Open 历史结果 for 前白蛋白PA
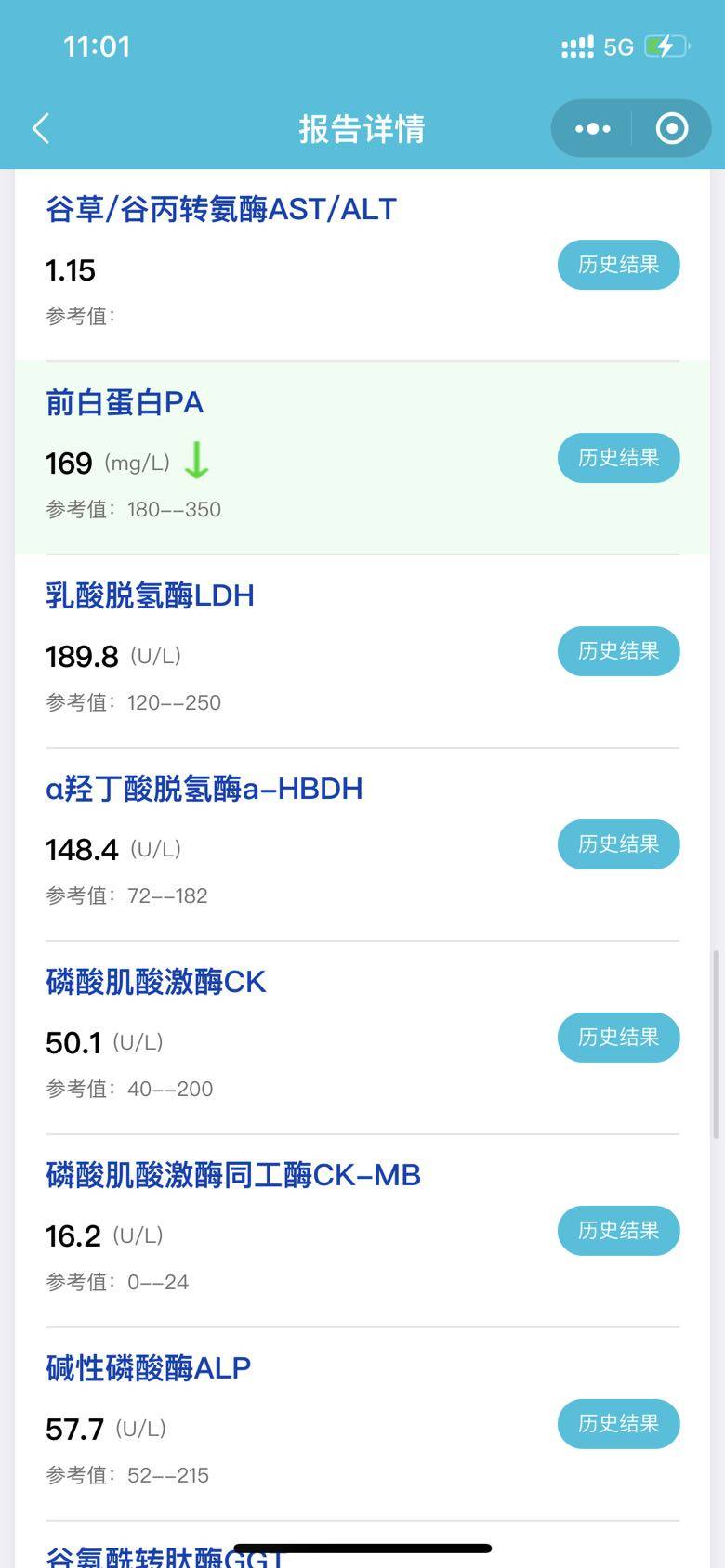The image size is (725, 1568). point(618,458)
